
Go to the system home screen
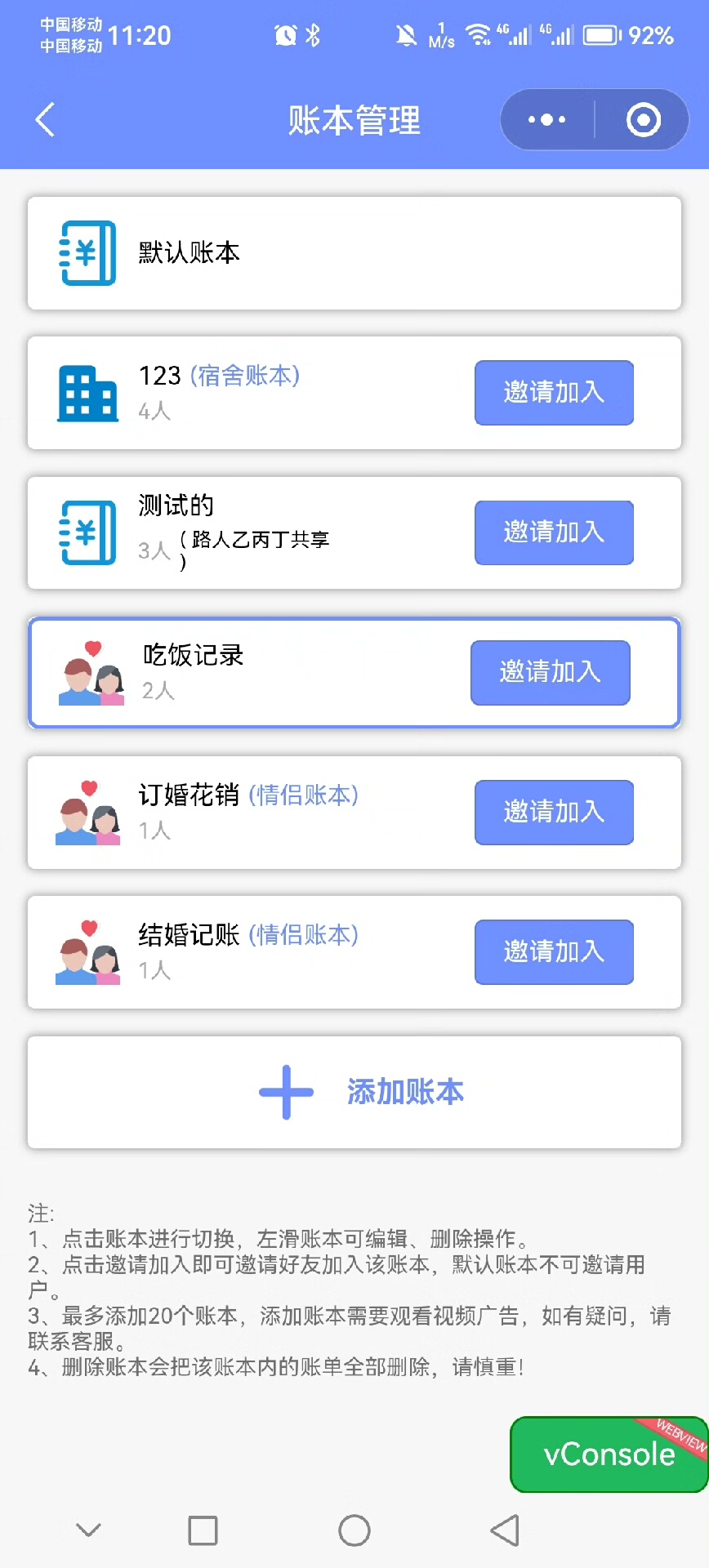coord(354,1530)
